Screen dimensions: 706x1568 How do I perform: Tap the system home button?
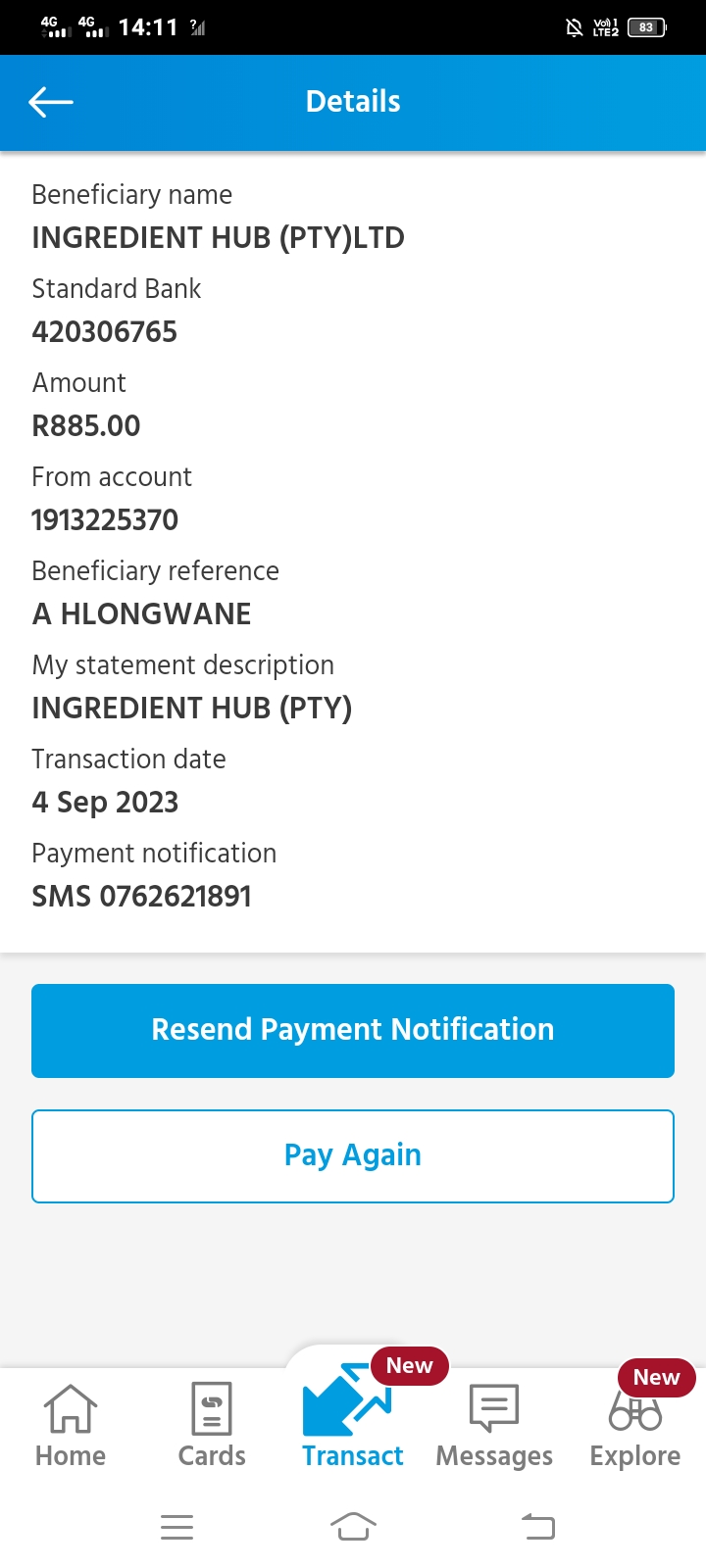pos(353,1527)
